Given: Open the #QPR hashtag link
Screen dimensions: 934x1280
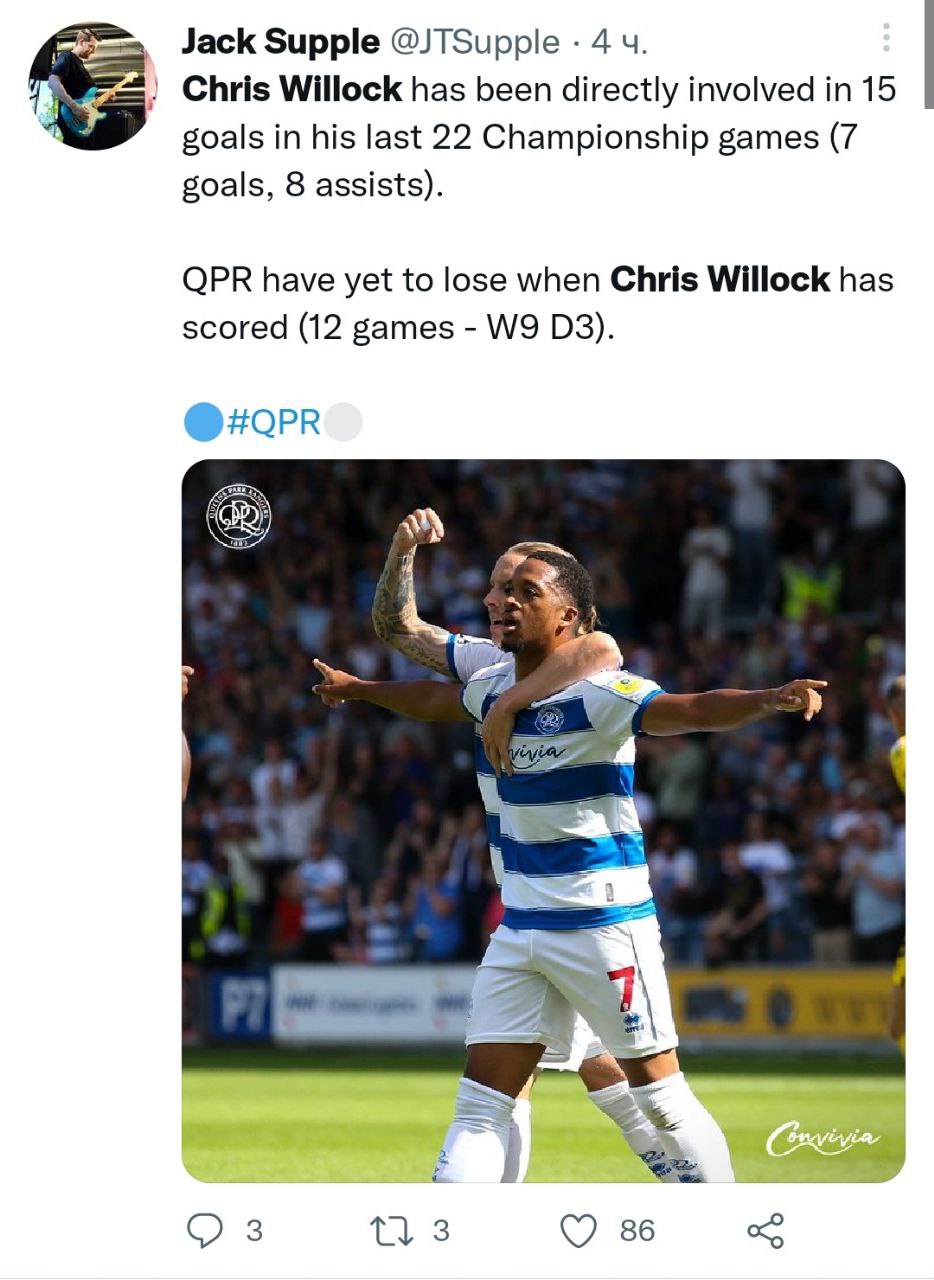Looking at the screenshot, I should coord(273,423).
